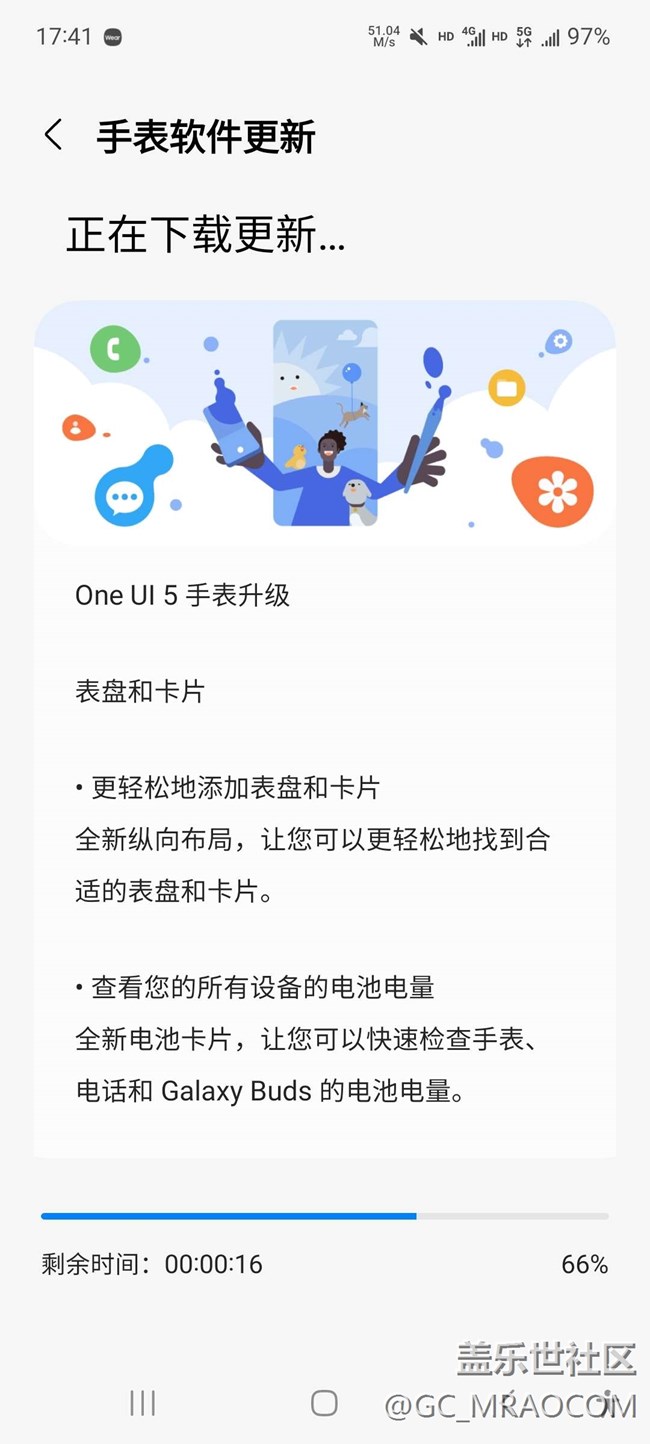Go back from 手表软件更新 page
This screenshot has width=650, height=1444.
click(54, 135)
